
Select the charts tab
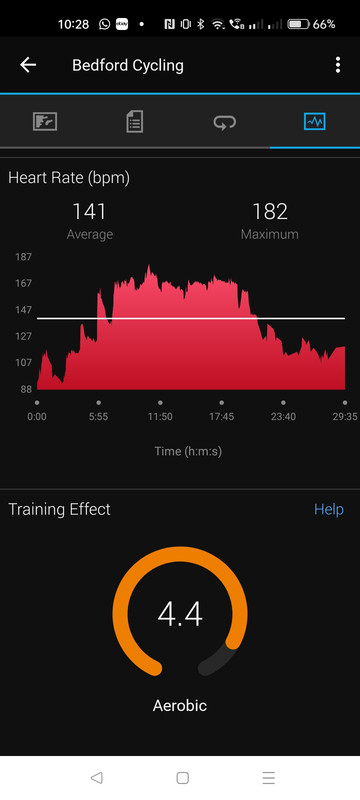click(x=315, y=122)
